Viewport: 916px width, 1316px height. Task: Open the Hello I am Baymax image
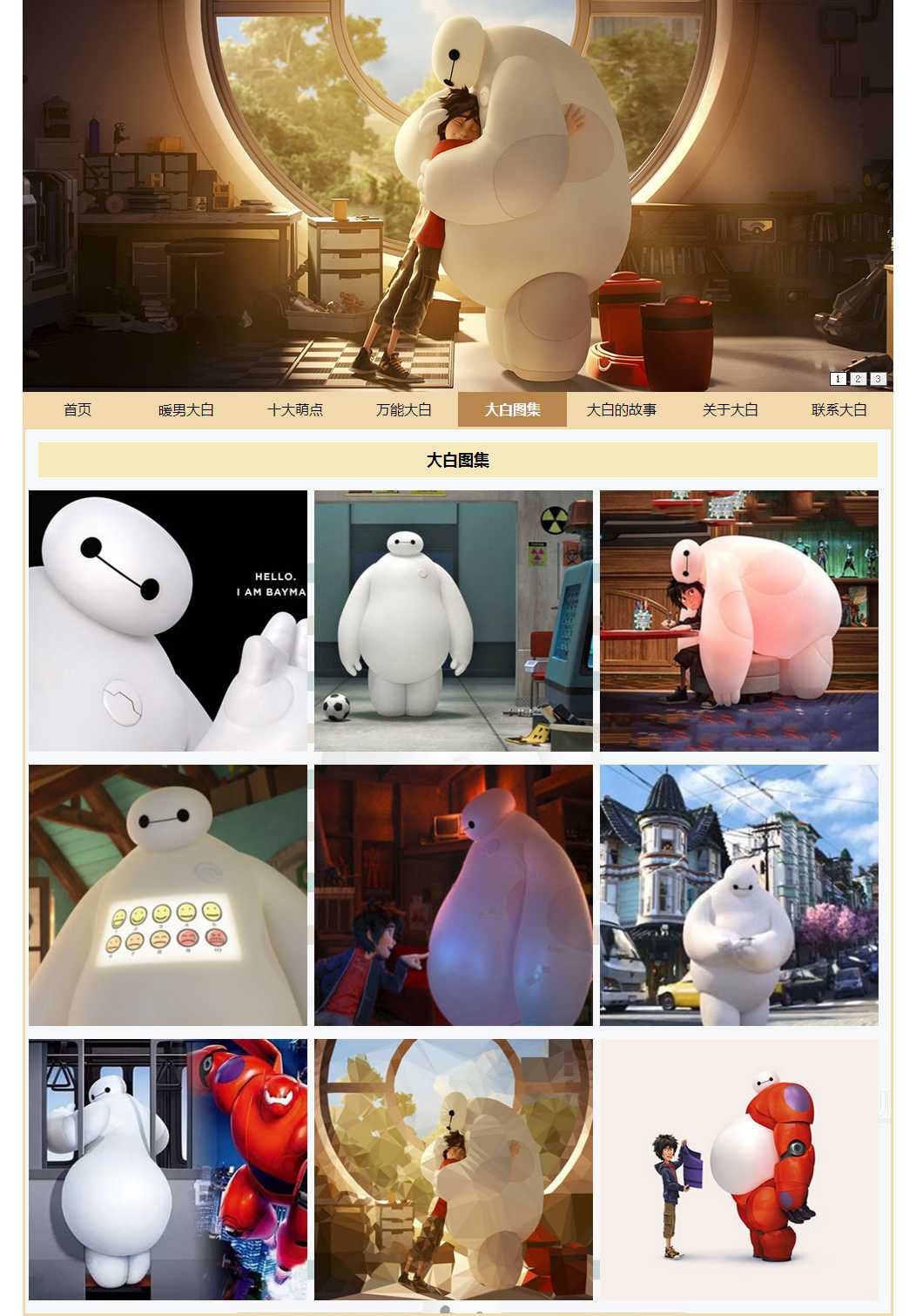[x=168, y=621]
